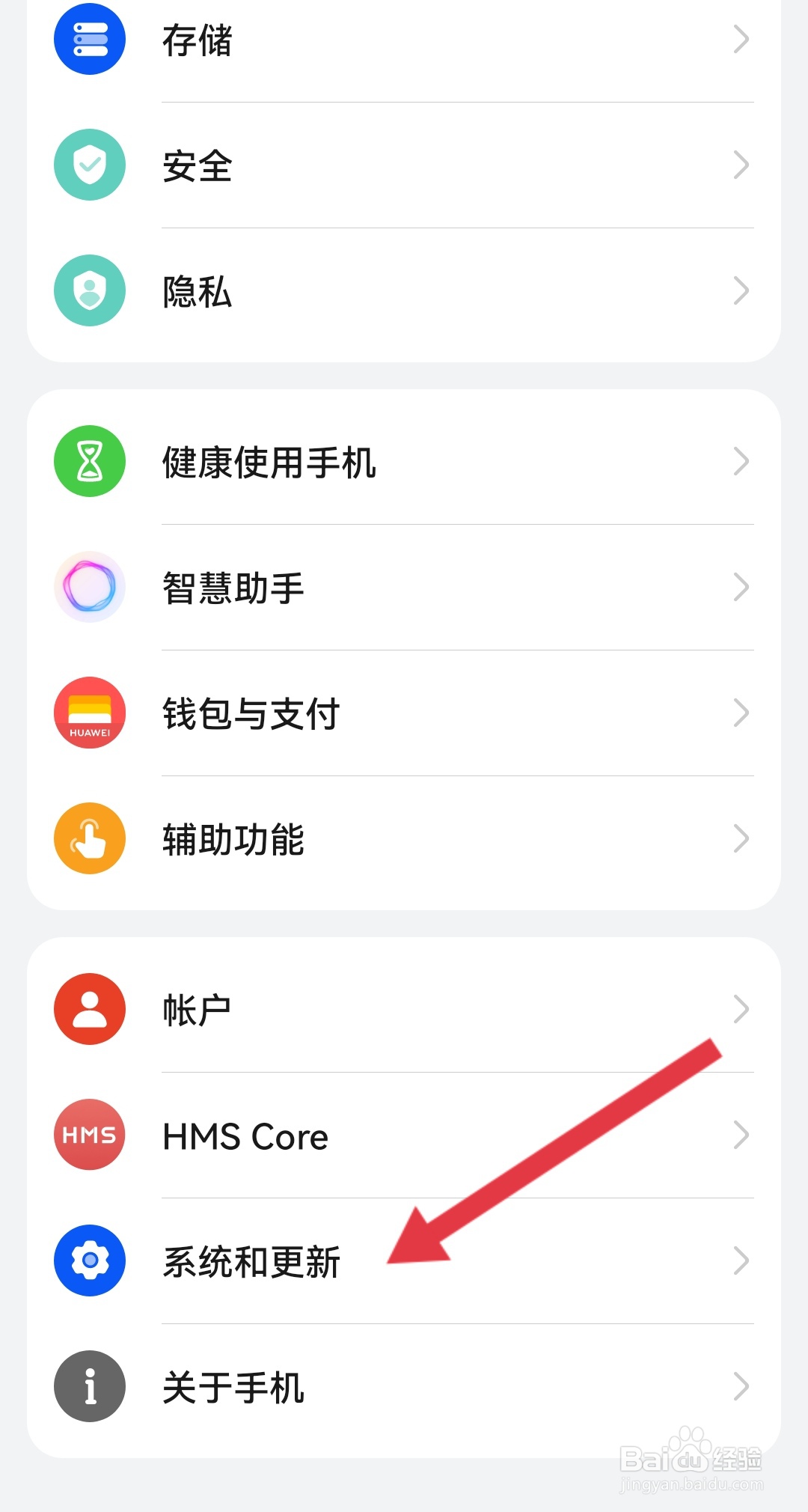
Task: Tap the gray info icon for 关于手机
Action: pyautogui.click(x=89, y=1386)
